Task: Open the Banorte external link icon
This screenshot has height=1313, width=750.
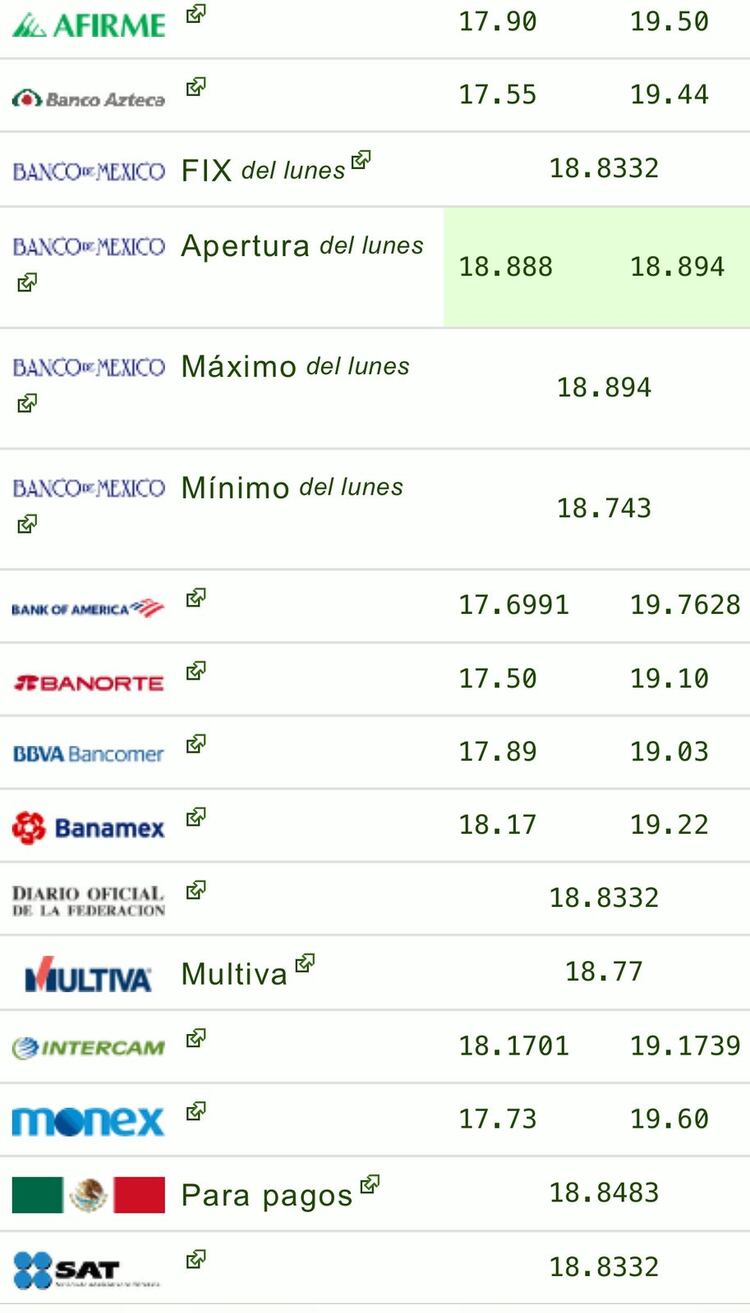Action: [196, 671]
